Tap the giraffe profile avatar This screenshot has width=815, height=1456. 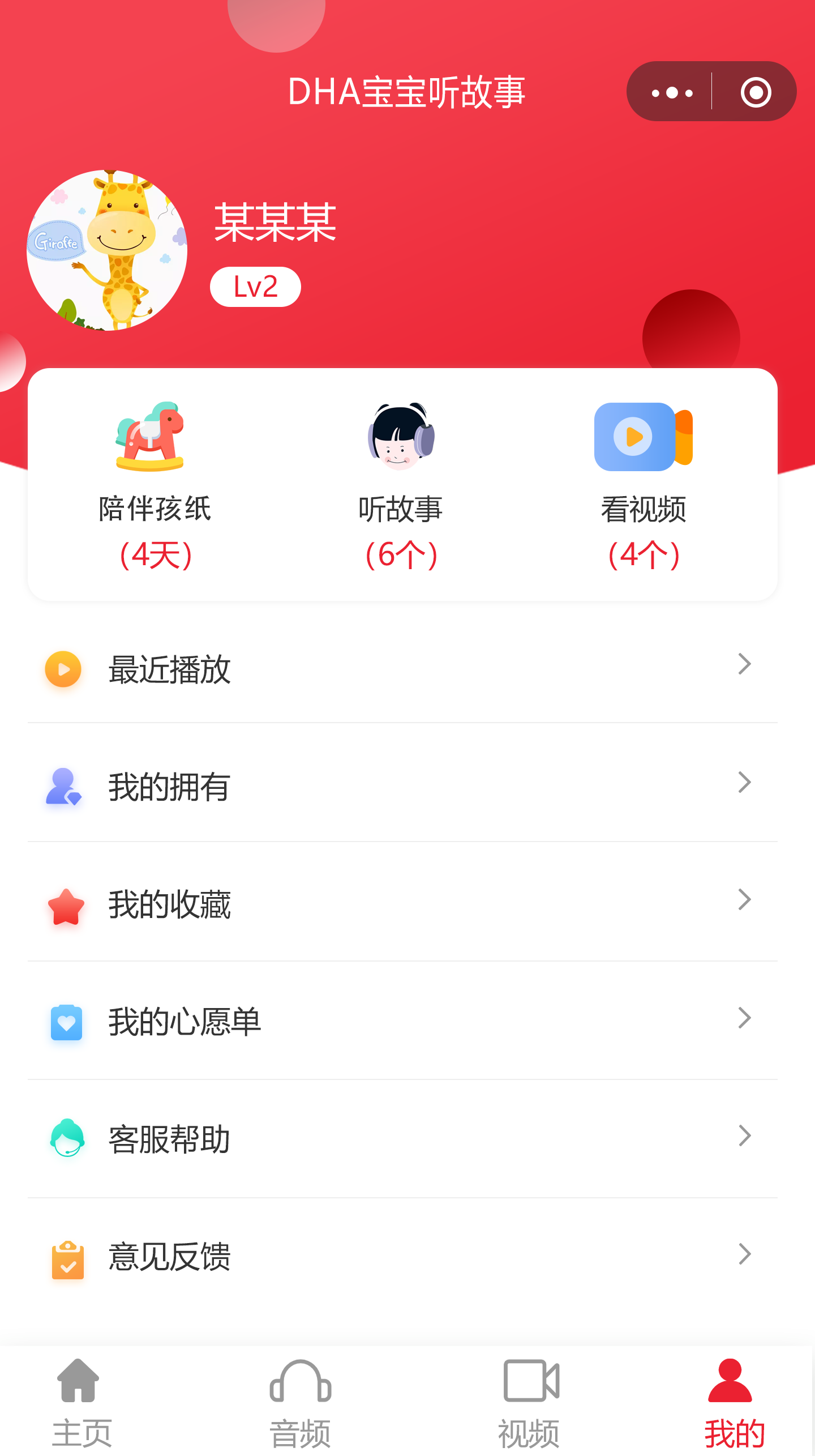pyautogui.click(x=107, y=250)
